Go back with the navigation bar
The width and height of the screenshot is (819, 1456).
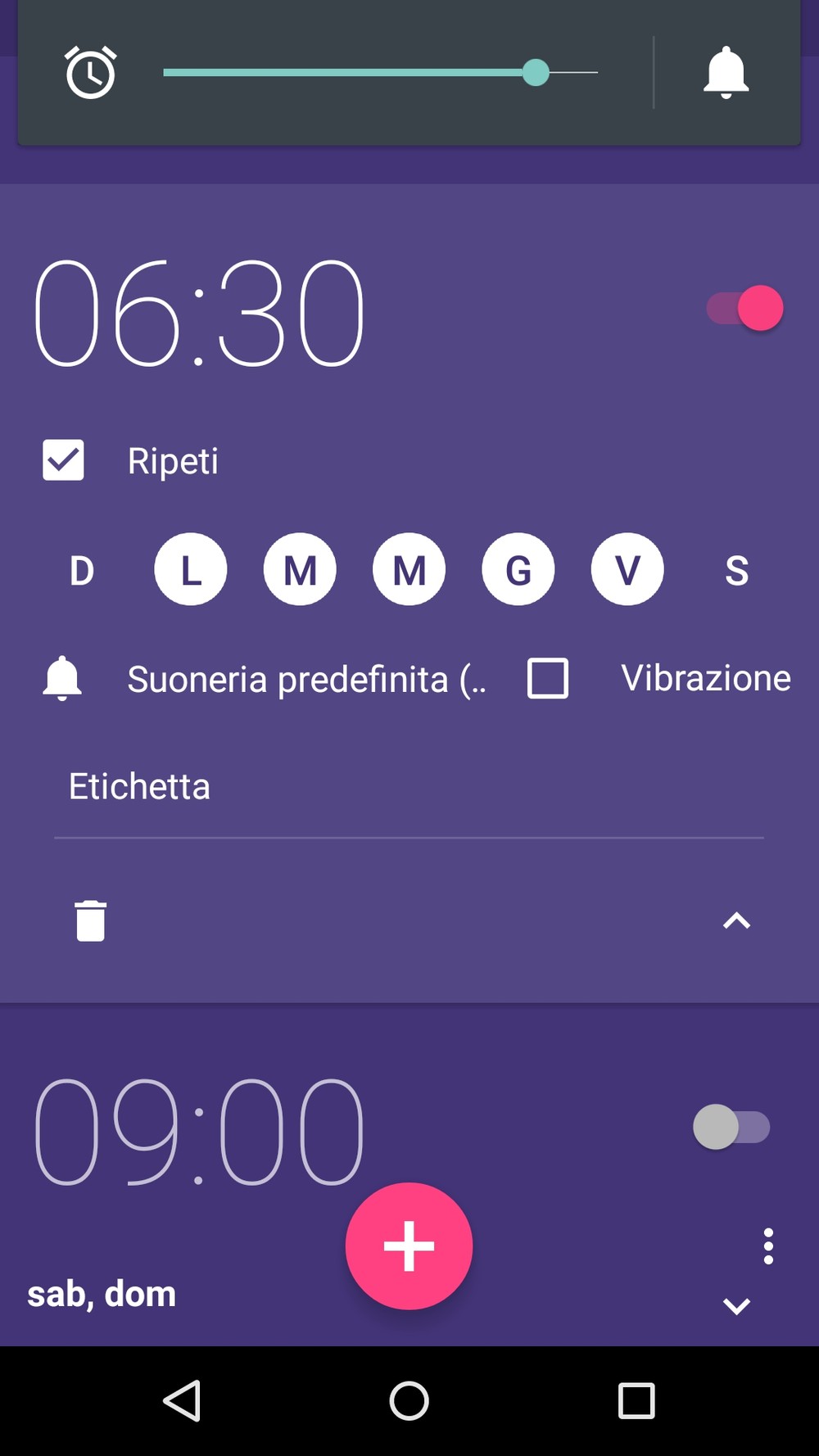click(x=183, y=1400)
